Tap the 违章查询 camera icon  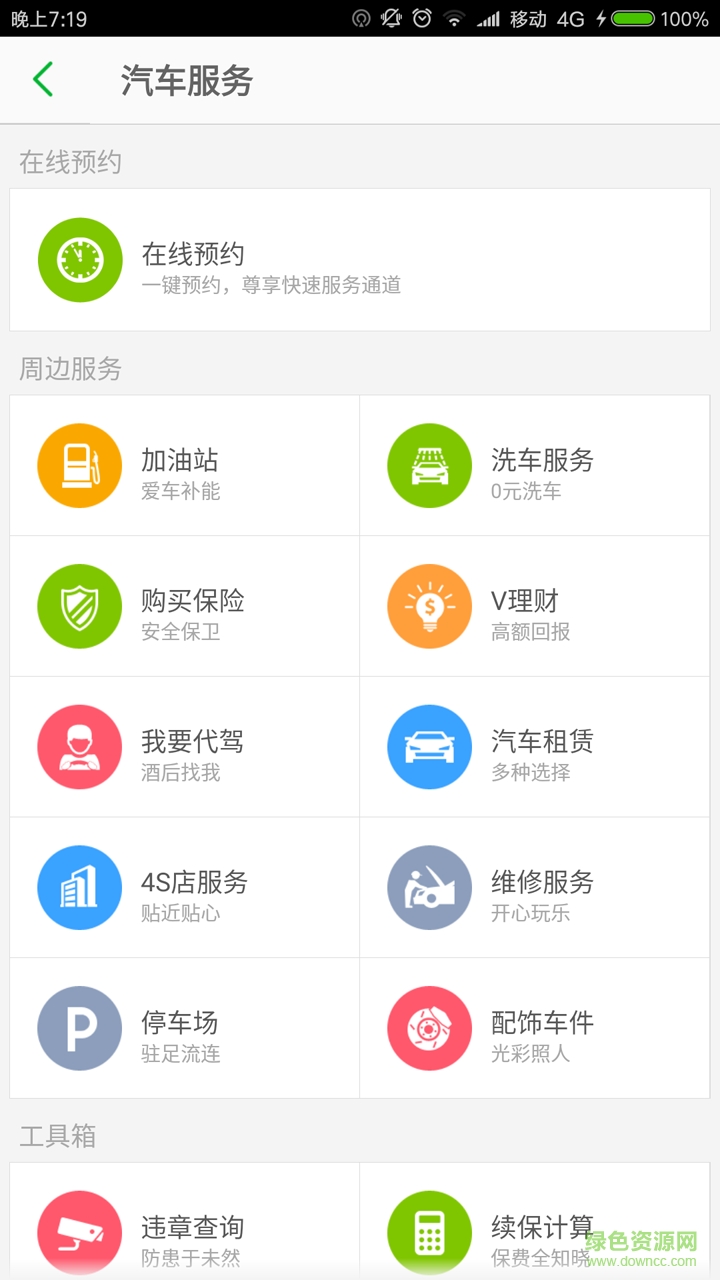click(x=79, y=1230)
